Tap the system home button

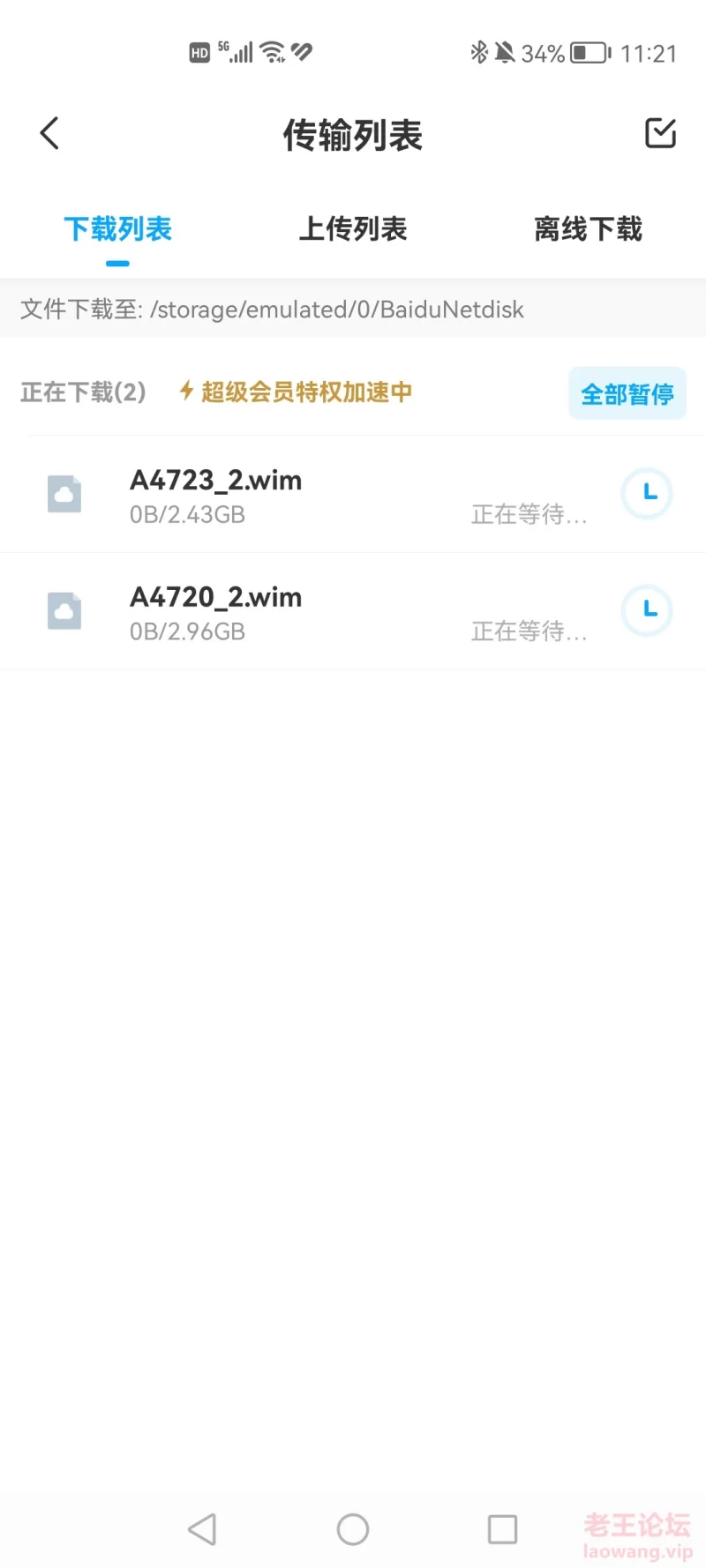353,1529
